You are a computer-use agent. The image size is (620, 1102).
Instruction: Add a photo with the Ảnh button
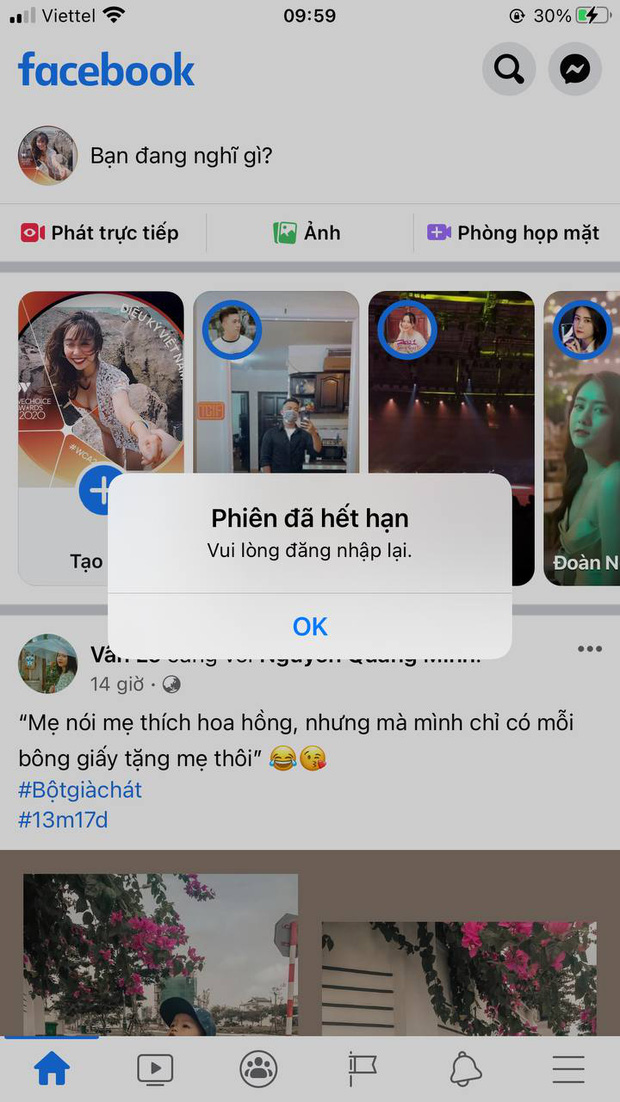tap(307, 233)
